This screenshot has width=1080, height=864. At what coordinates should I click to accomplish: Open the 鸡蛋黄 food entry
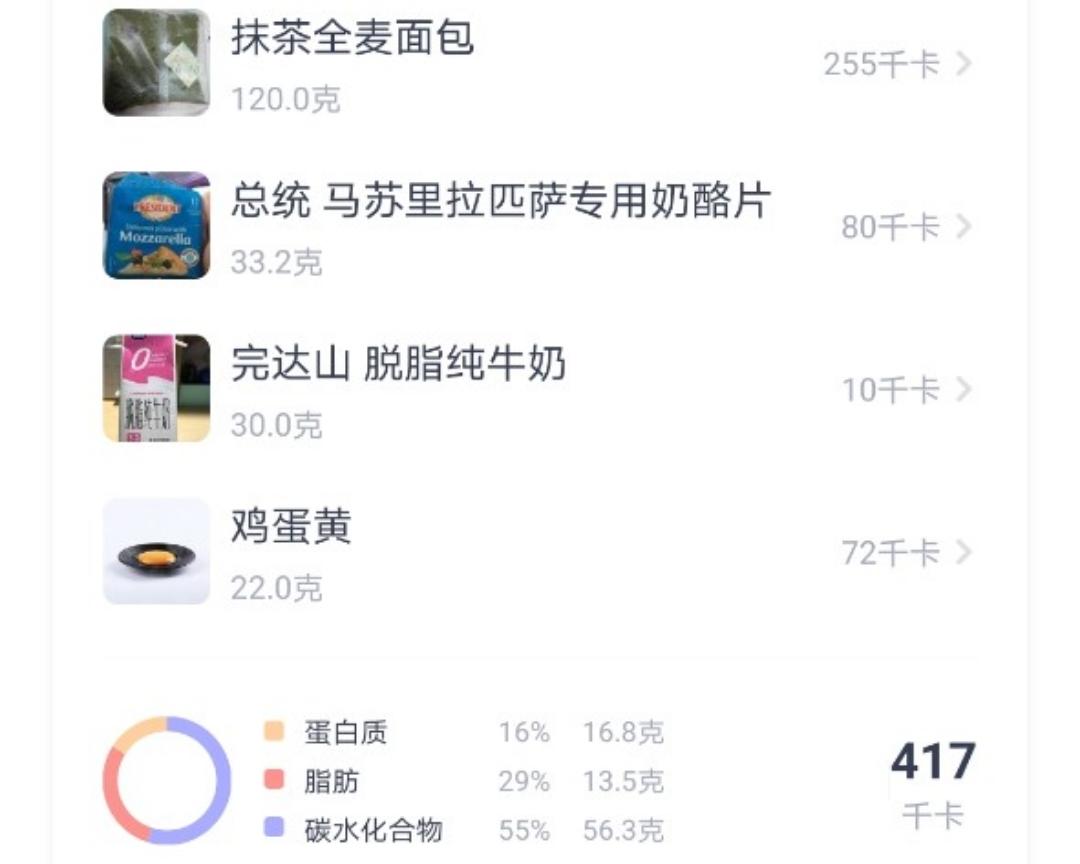pyautogui.click(x=539, y=551)
